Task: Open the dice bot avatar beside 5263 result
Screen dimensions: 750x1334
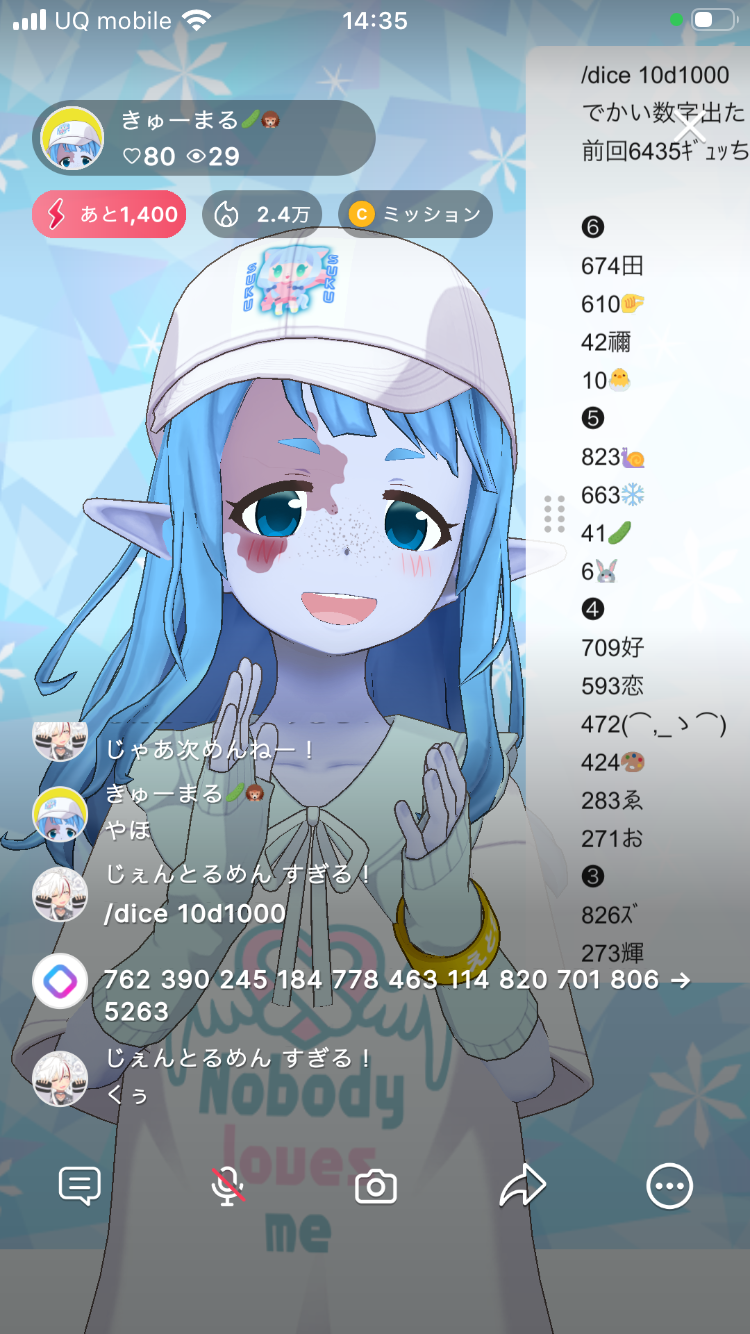Action: tap(60, 981)
